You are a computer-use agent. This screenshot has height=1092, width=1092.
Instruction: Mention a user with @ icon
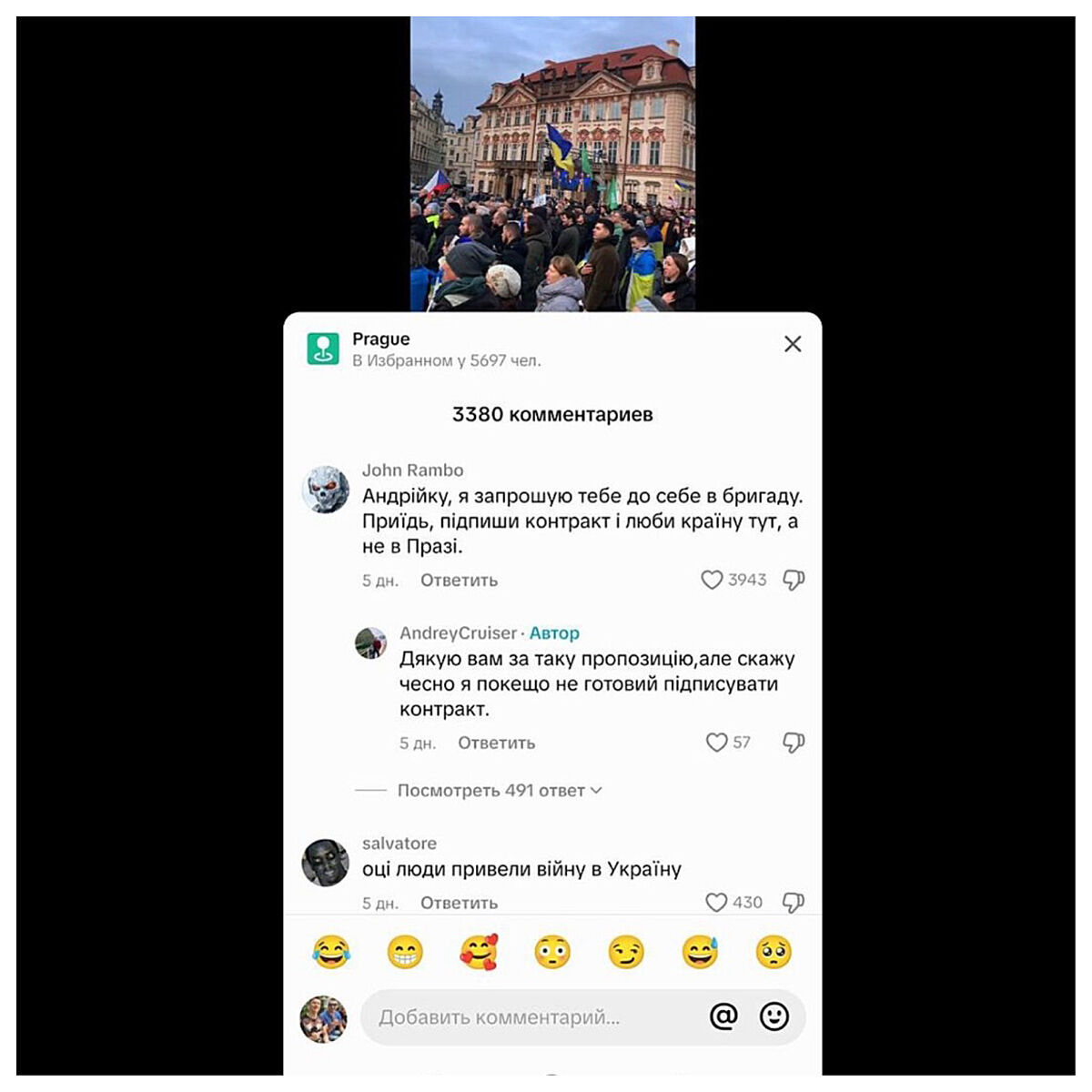pyautogui.click(x=723, y=1016)
